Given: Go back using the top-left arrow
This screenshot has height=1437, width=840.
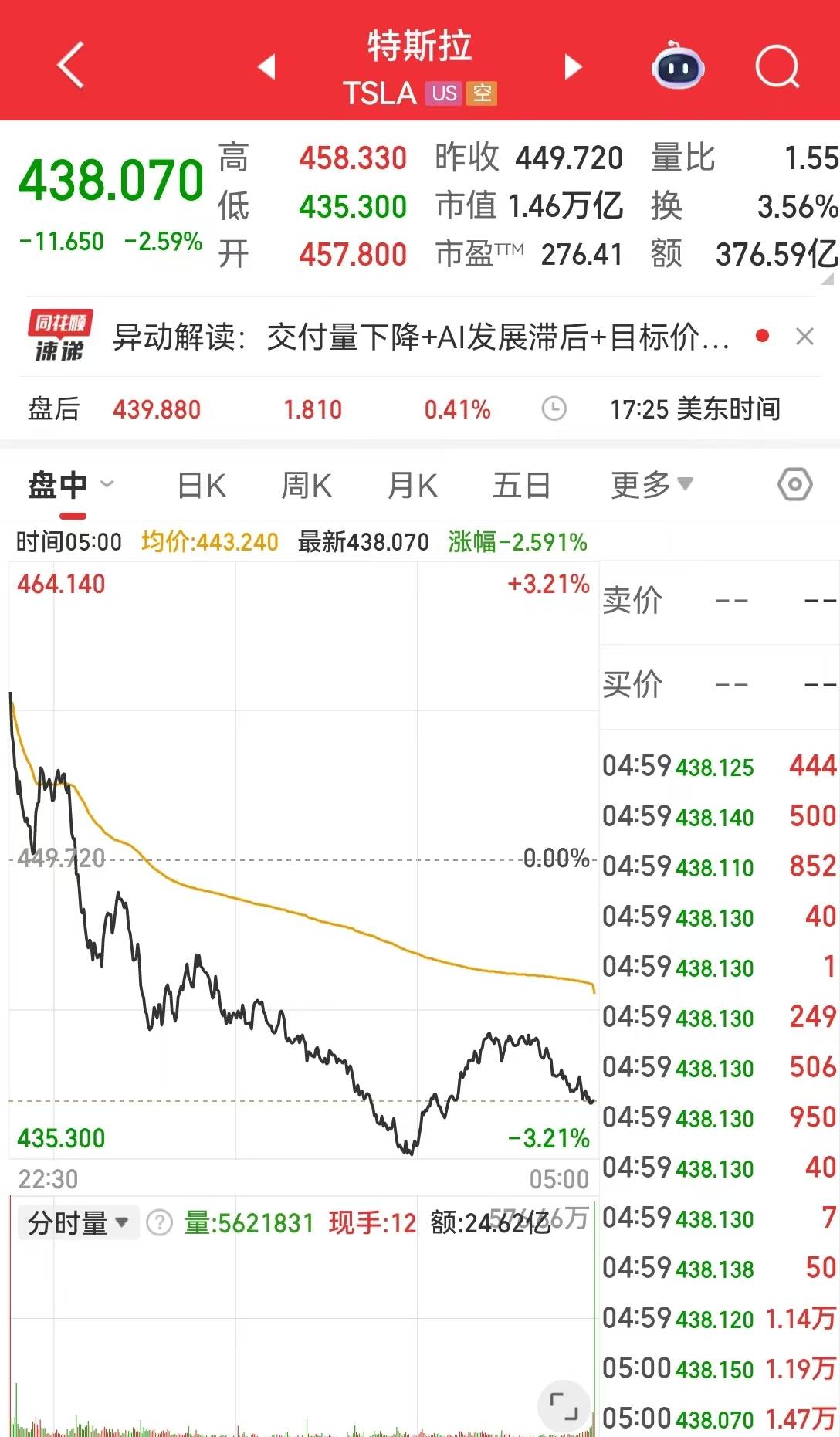Looking at the screenshot, I should pos(71,66).
